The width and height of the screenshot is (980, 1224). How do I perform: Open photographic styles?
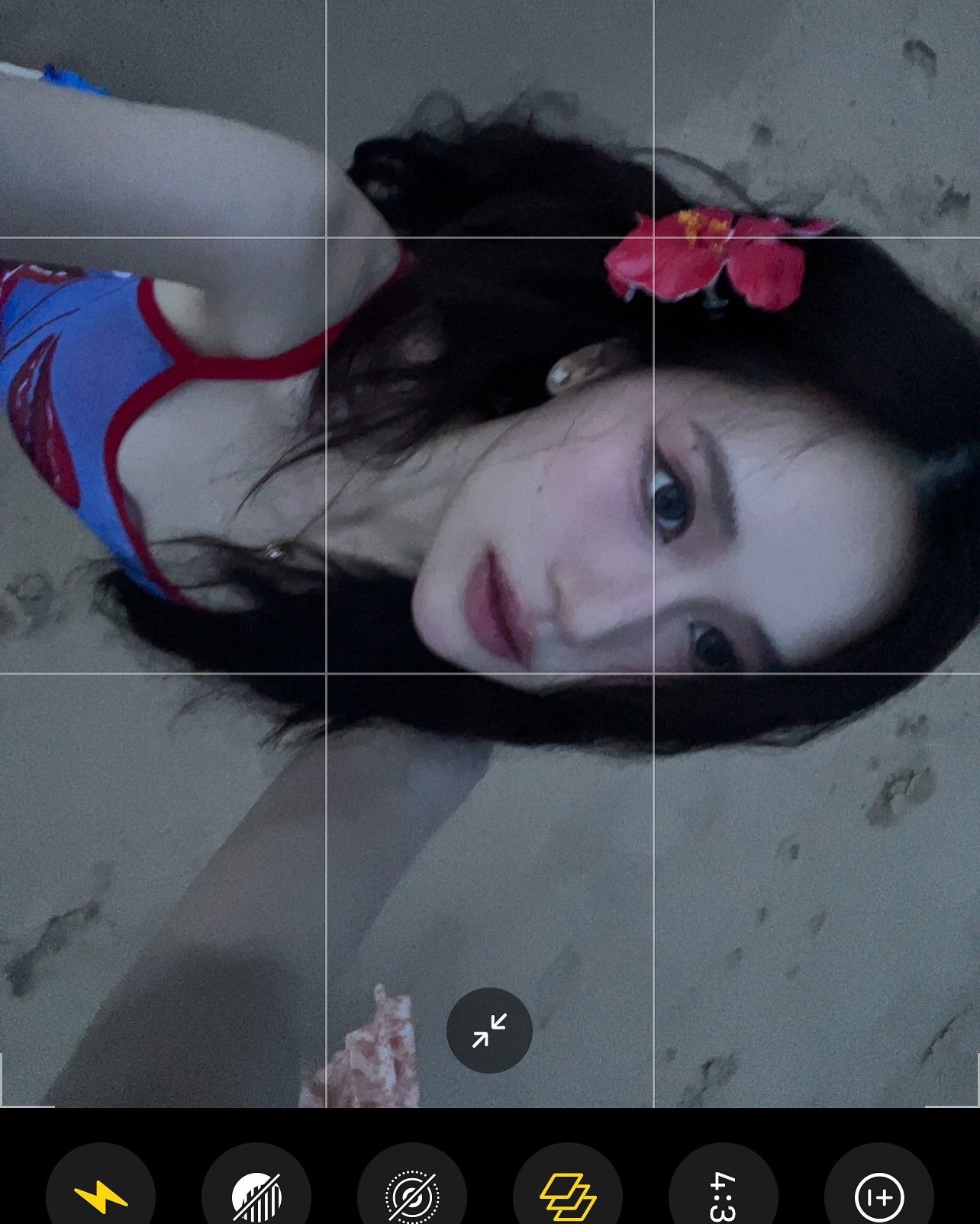(568, 1196)
